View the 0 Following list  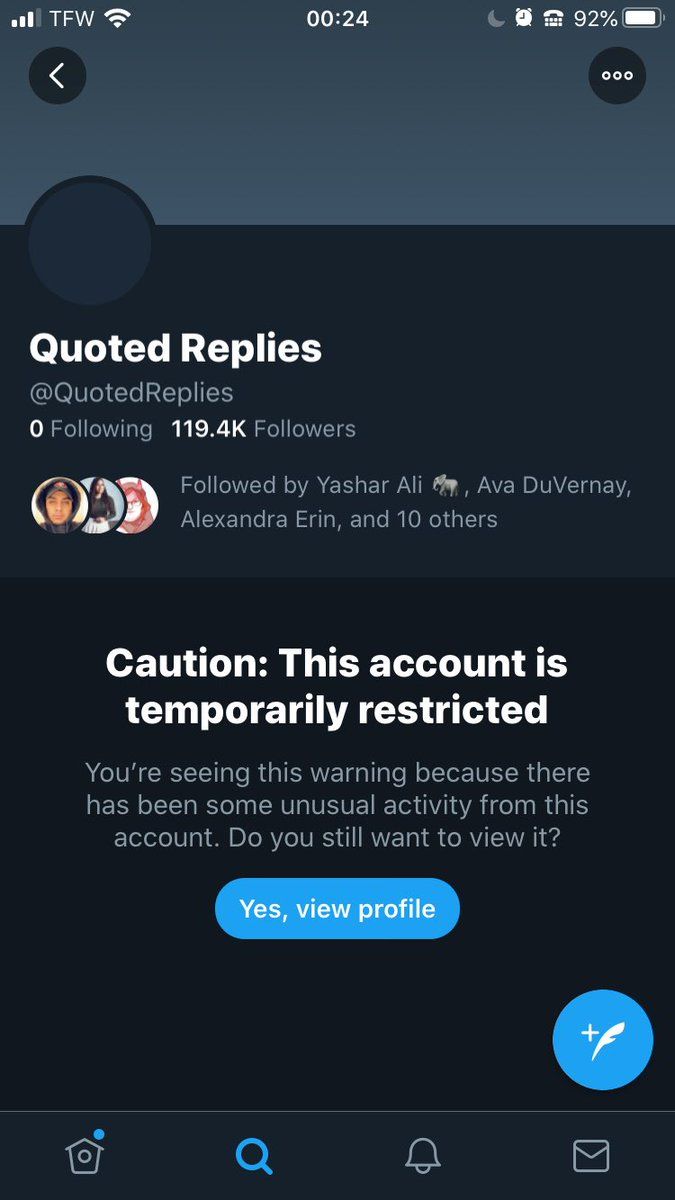click(x=91, y=429)
